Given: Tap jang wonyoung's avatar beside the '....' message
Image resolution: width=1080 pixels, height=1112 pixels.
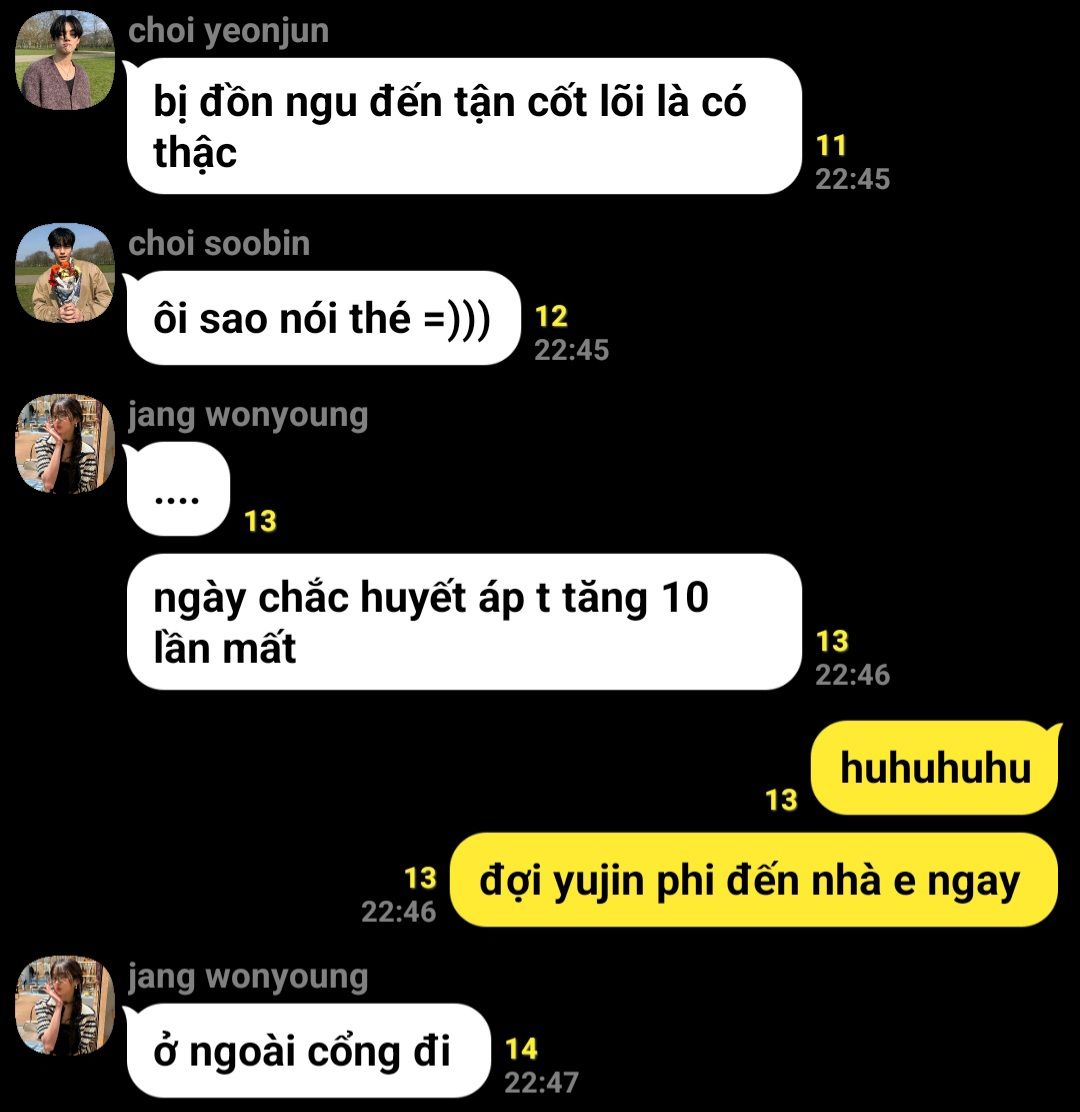Looking at the screenshot, I should point(65,444).
